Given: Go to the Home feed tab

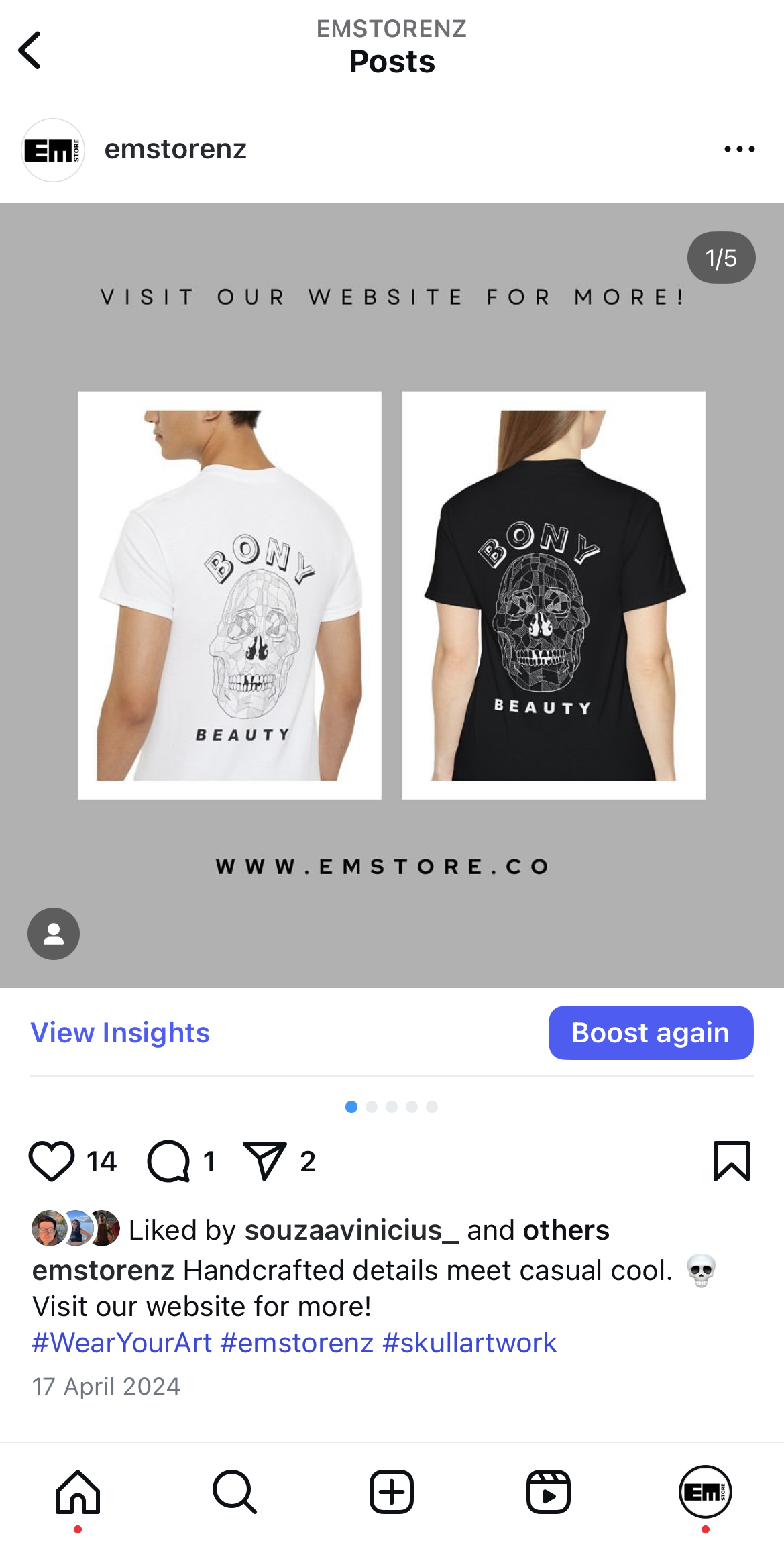Looking at the screenshot, I should (x=78, y=1492).
